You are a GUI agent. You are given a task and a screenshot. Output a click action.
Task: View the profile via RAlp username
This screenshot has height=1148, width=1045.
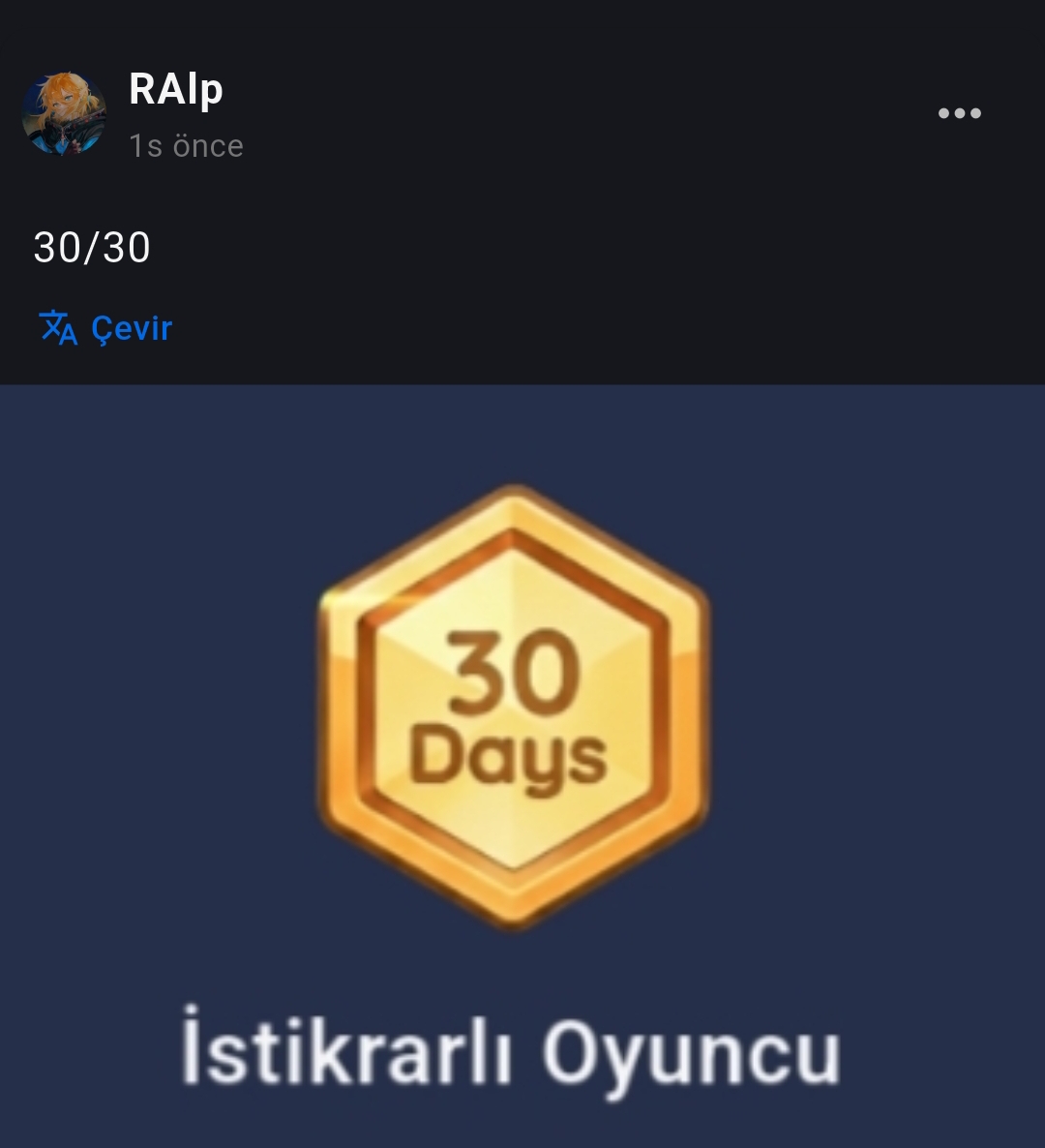(176, 90)
